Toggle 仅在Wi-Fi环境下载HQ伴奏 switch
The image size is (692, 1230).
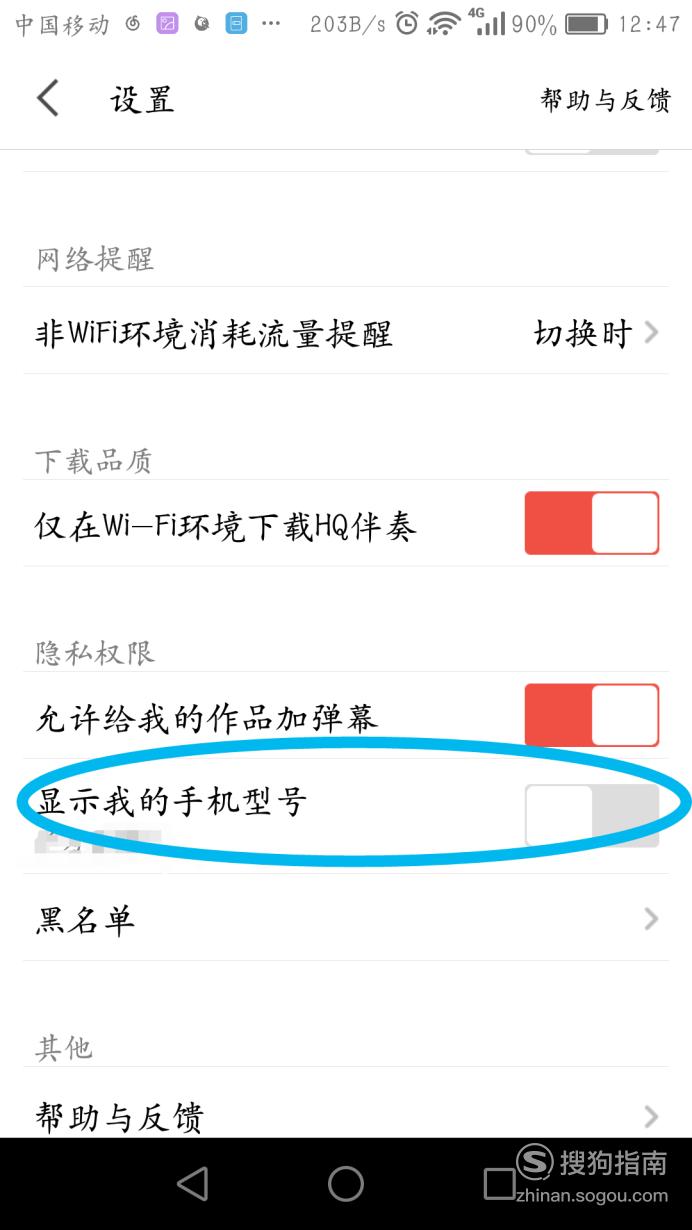click(592, 523)
